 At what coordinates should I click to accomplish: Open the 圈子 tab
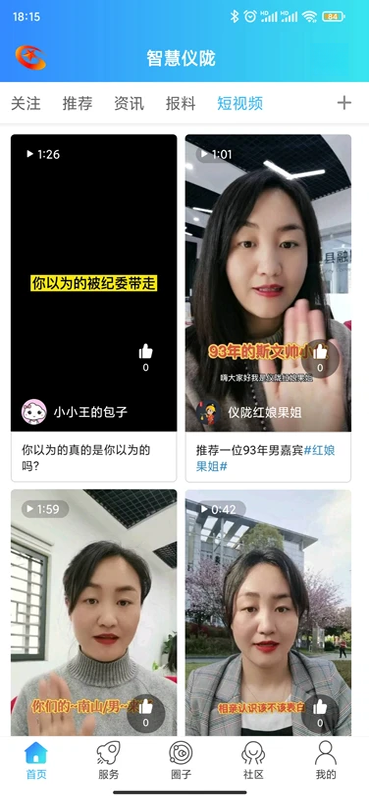coord(181,760)
